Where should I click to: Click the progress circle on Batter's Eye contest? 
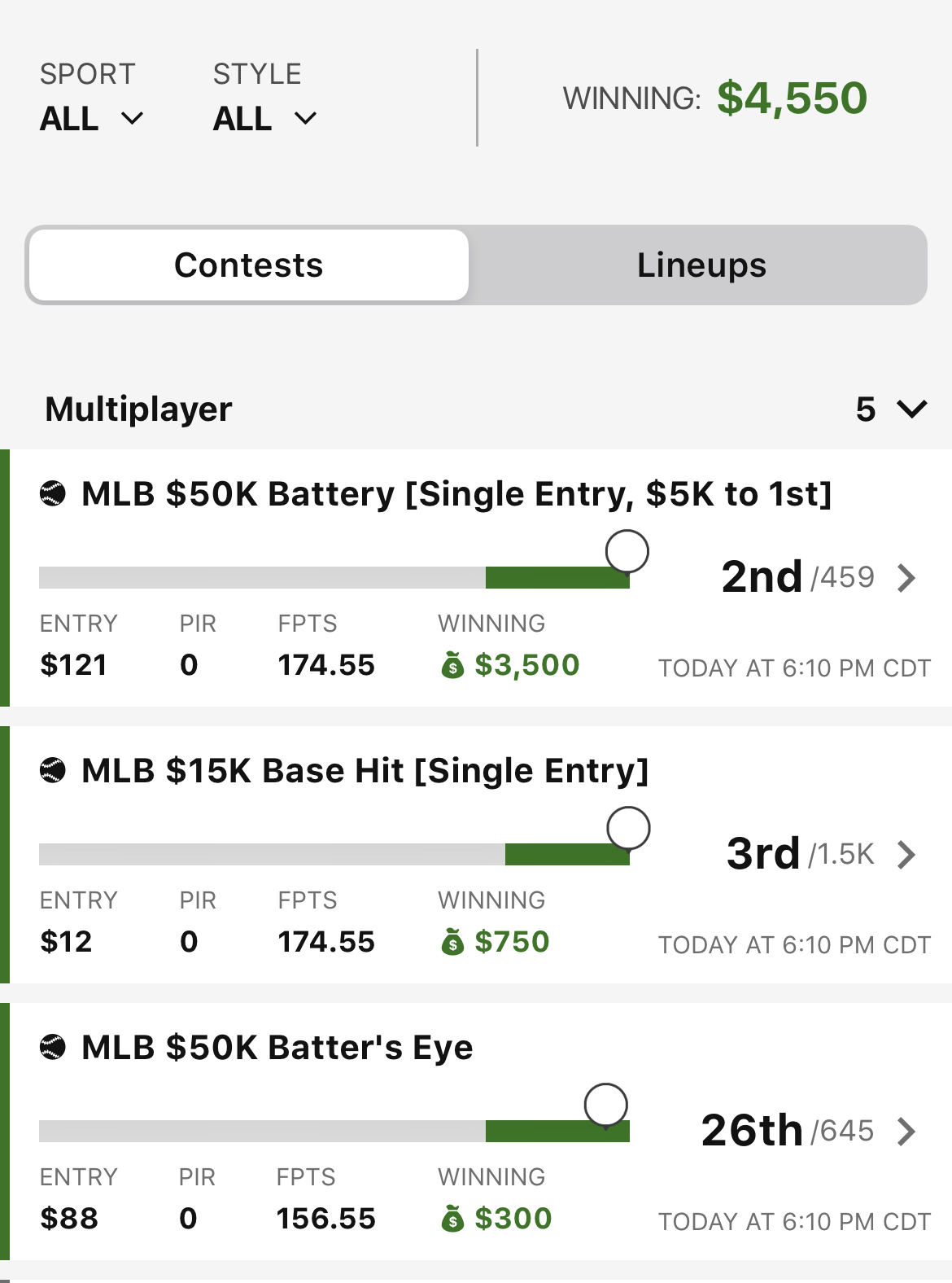point(605,1107)
